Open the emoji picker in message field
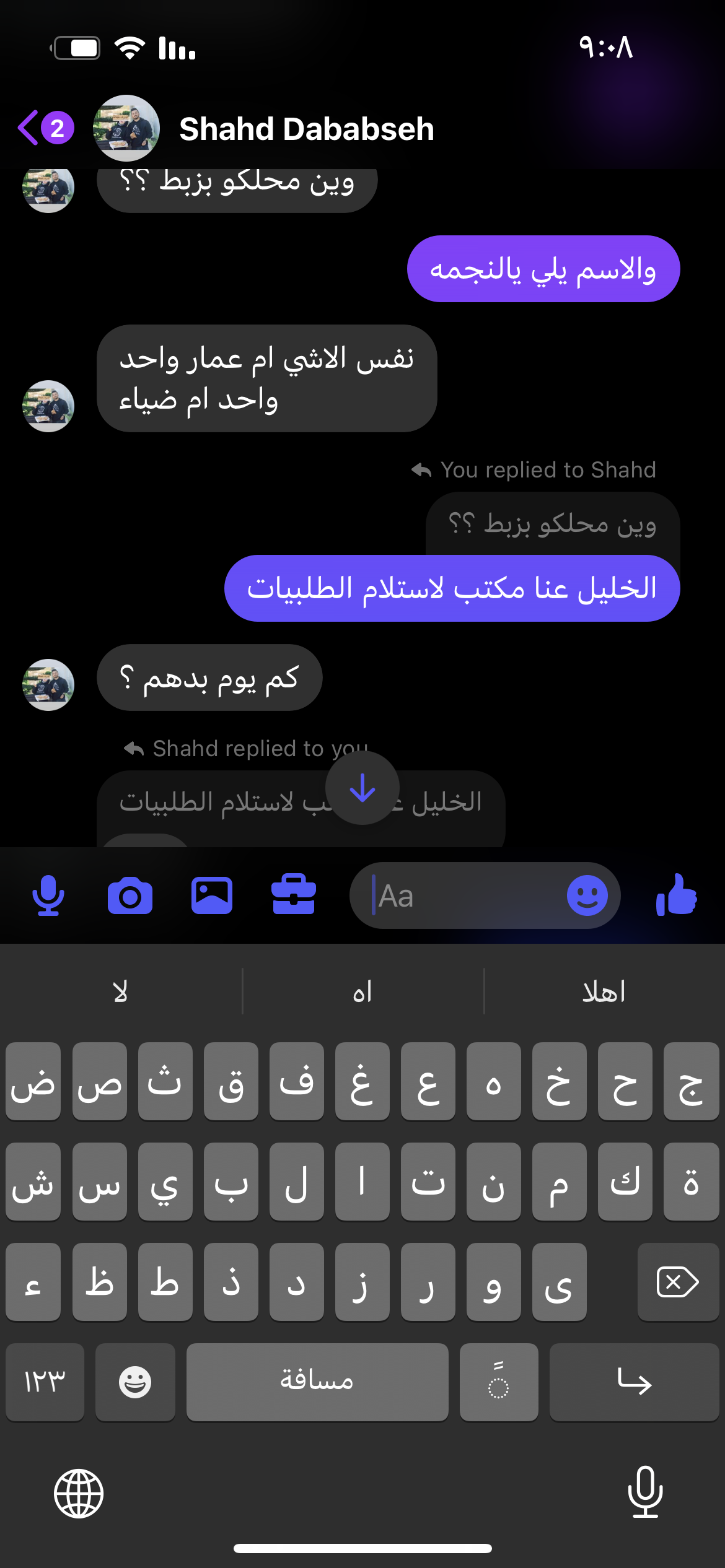 (x=587, y=896)
